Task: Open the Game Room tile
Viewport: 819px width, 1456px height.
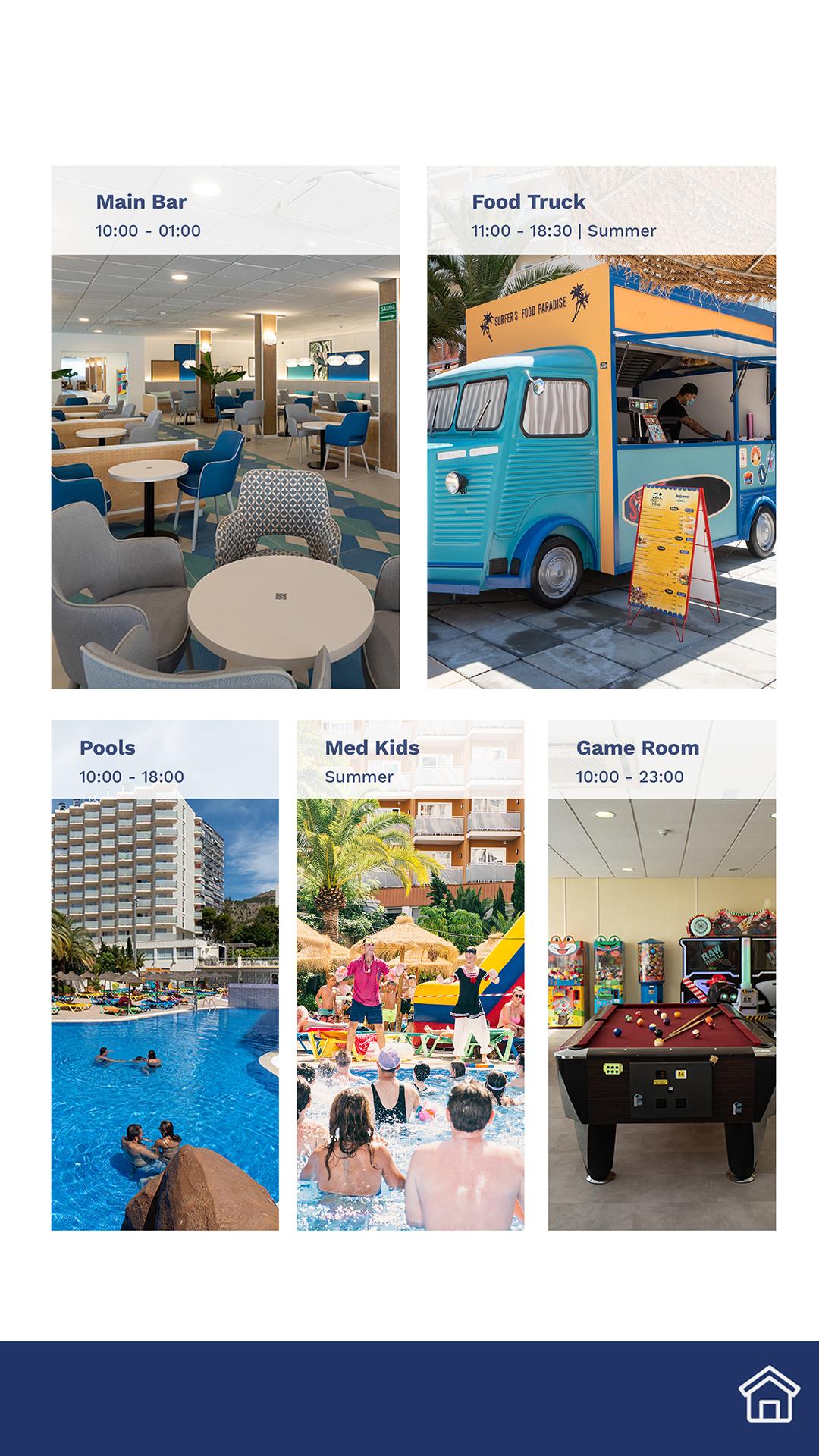Action: [x=662, y=975]
